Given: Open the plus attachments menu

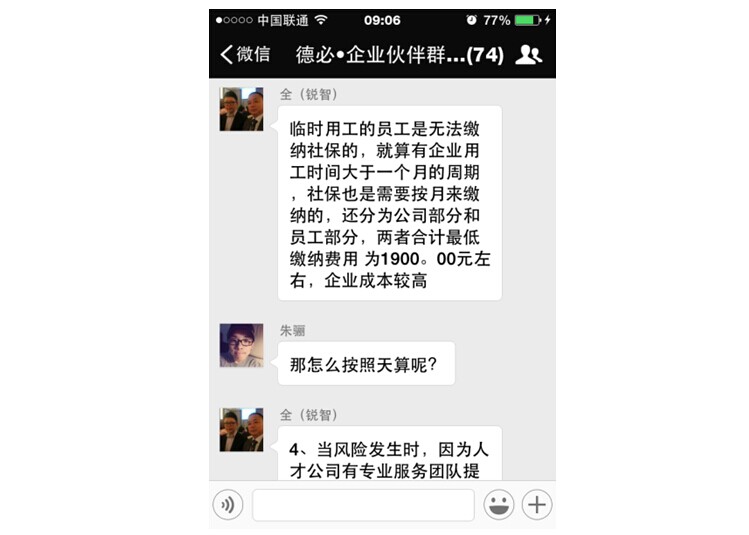Looking at the screenshot, I should point(537,504).
